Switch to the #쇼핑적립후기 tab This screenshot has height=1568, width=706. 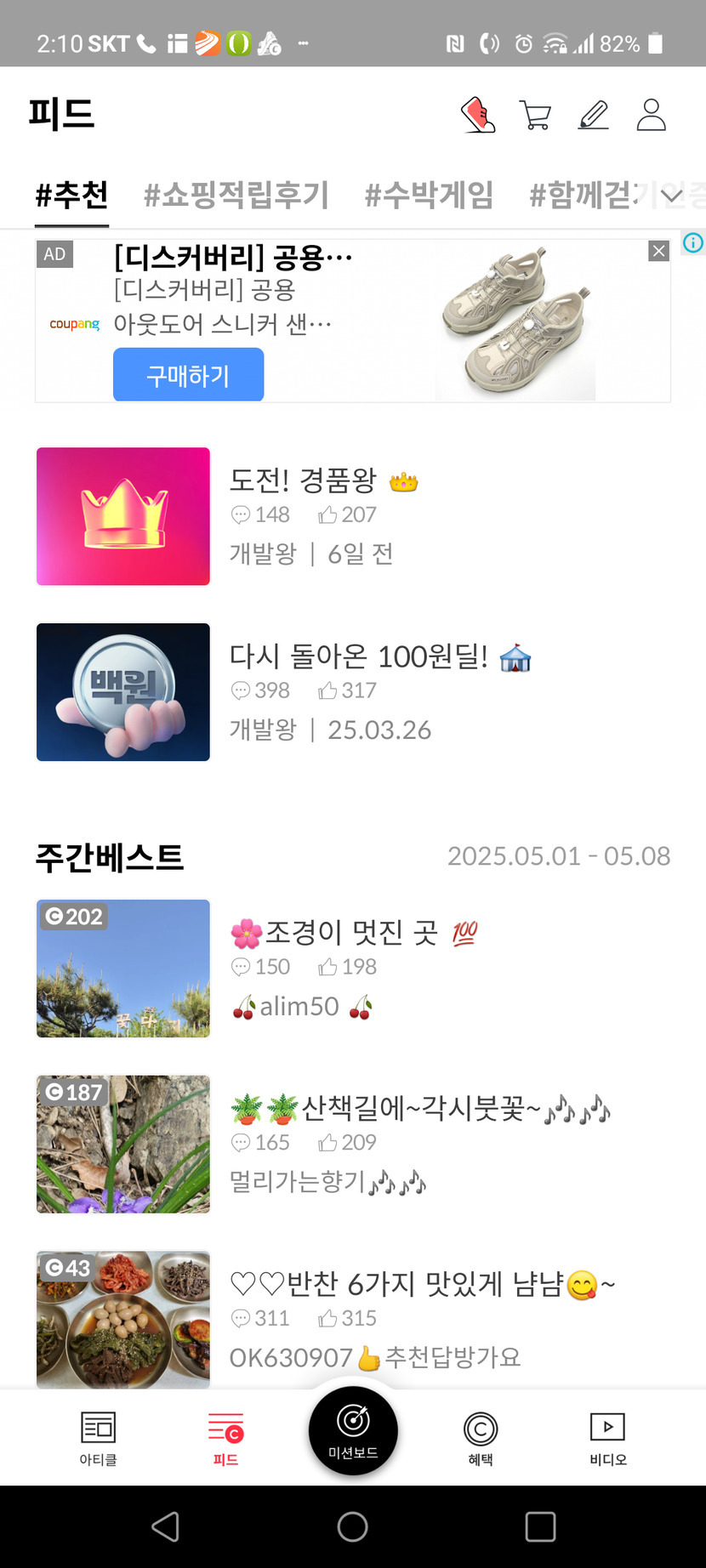236,195
